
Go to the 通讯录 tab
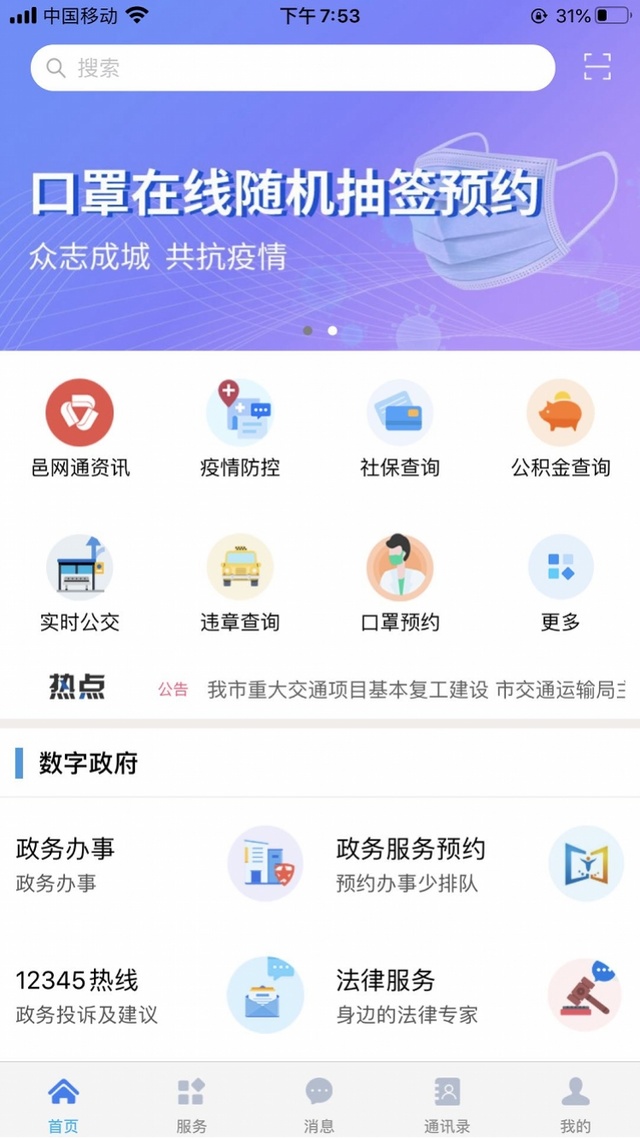(447, 1103)
